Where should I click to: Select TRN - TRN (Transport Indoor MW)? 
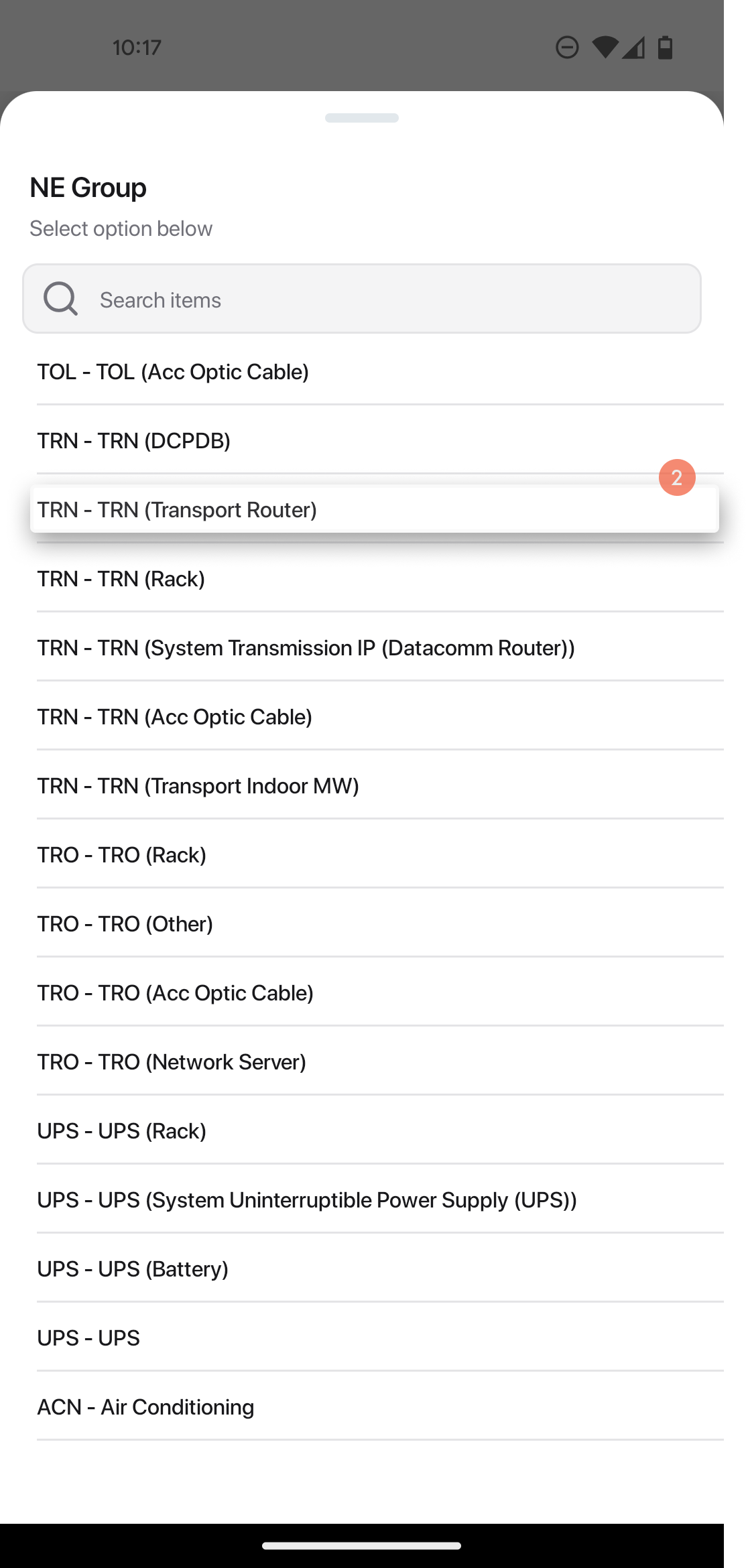(380, 785)
